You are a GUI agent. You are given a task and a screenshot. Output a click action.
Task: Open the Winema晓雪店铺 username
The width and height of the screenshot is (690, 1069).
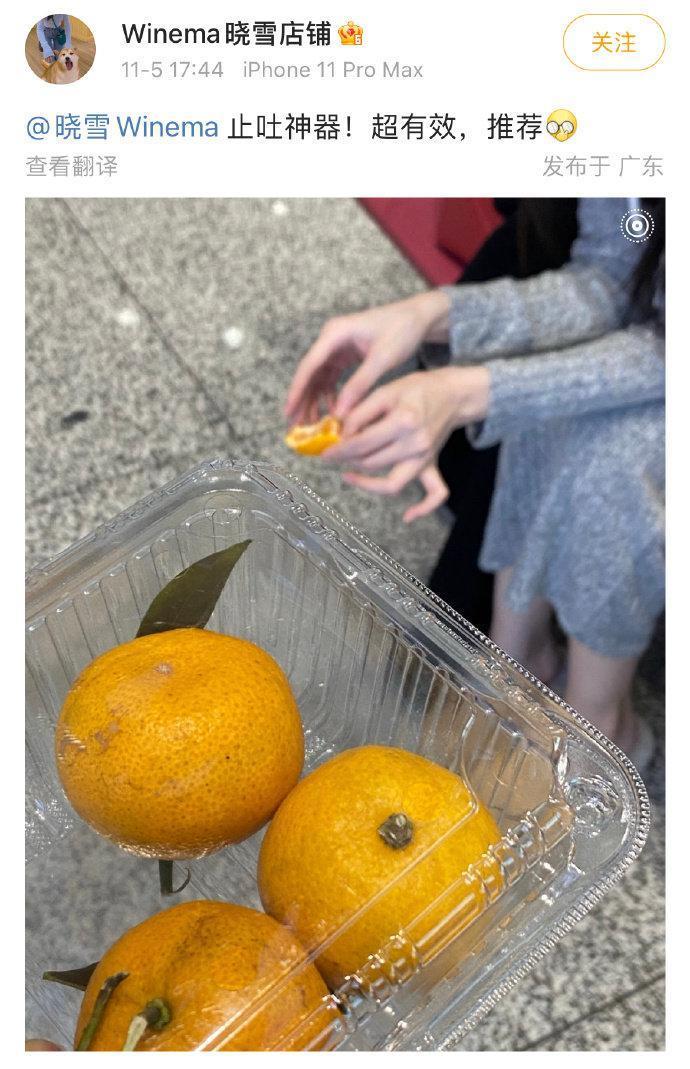point(226,34)
